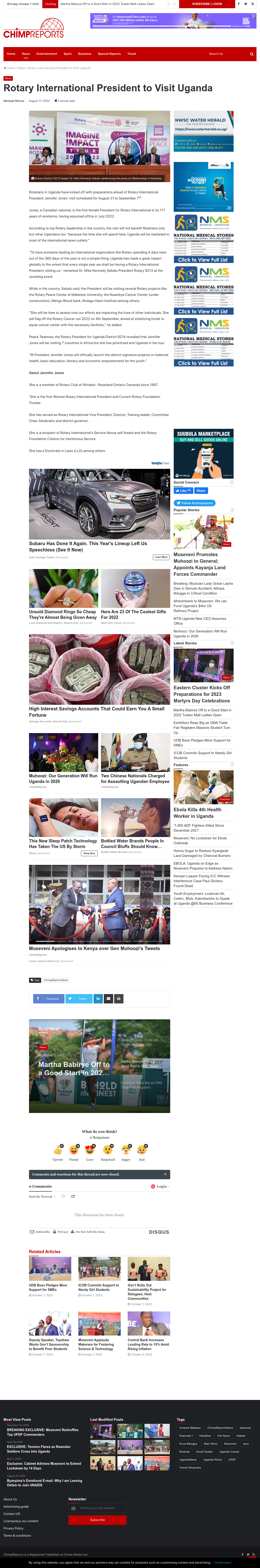Screen dimensions: 260x1568
Task: Accept cookies with I Understand
Action: coord(222,1563)
